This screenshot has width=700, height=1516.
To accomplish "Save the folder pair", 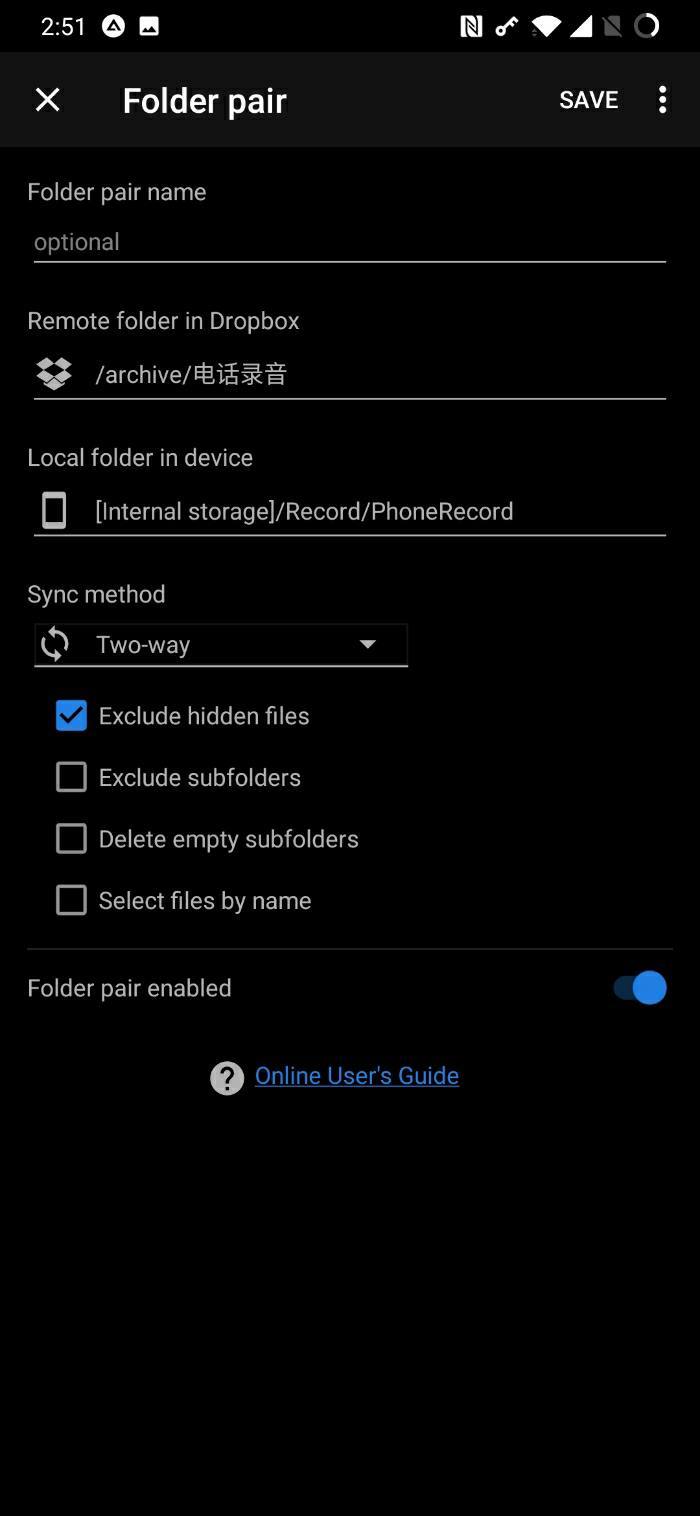I will point(588,100).
